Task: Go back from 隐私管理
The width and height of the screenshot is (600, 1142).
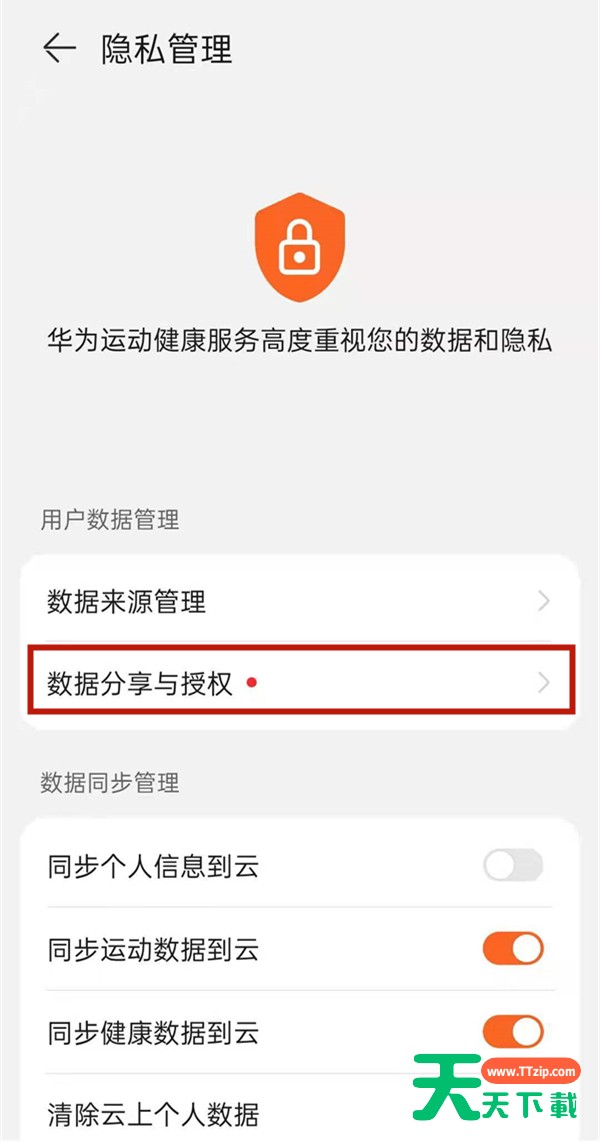Action: (59, 48)
